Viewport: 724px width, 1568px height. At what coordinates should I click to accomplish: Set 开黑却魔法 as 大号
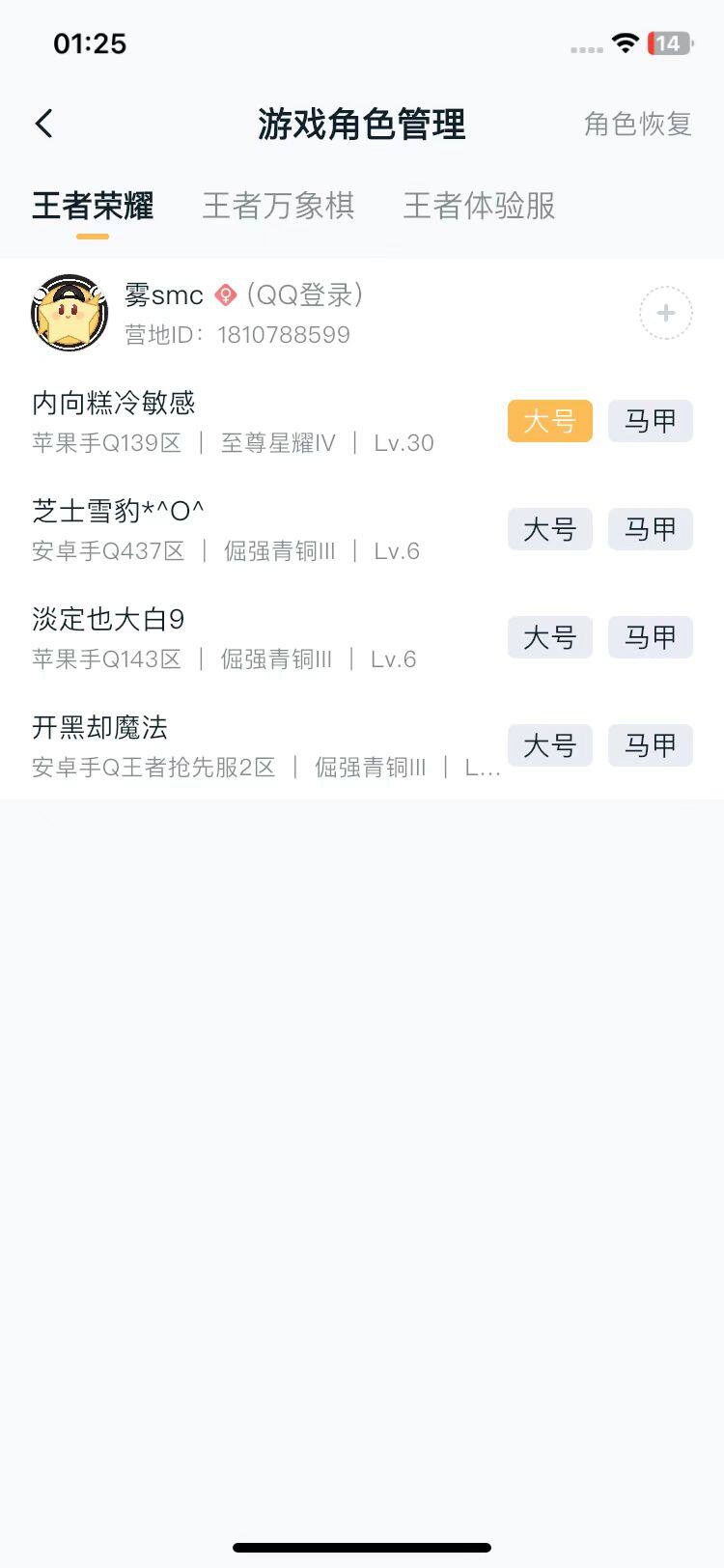(549, 745)
